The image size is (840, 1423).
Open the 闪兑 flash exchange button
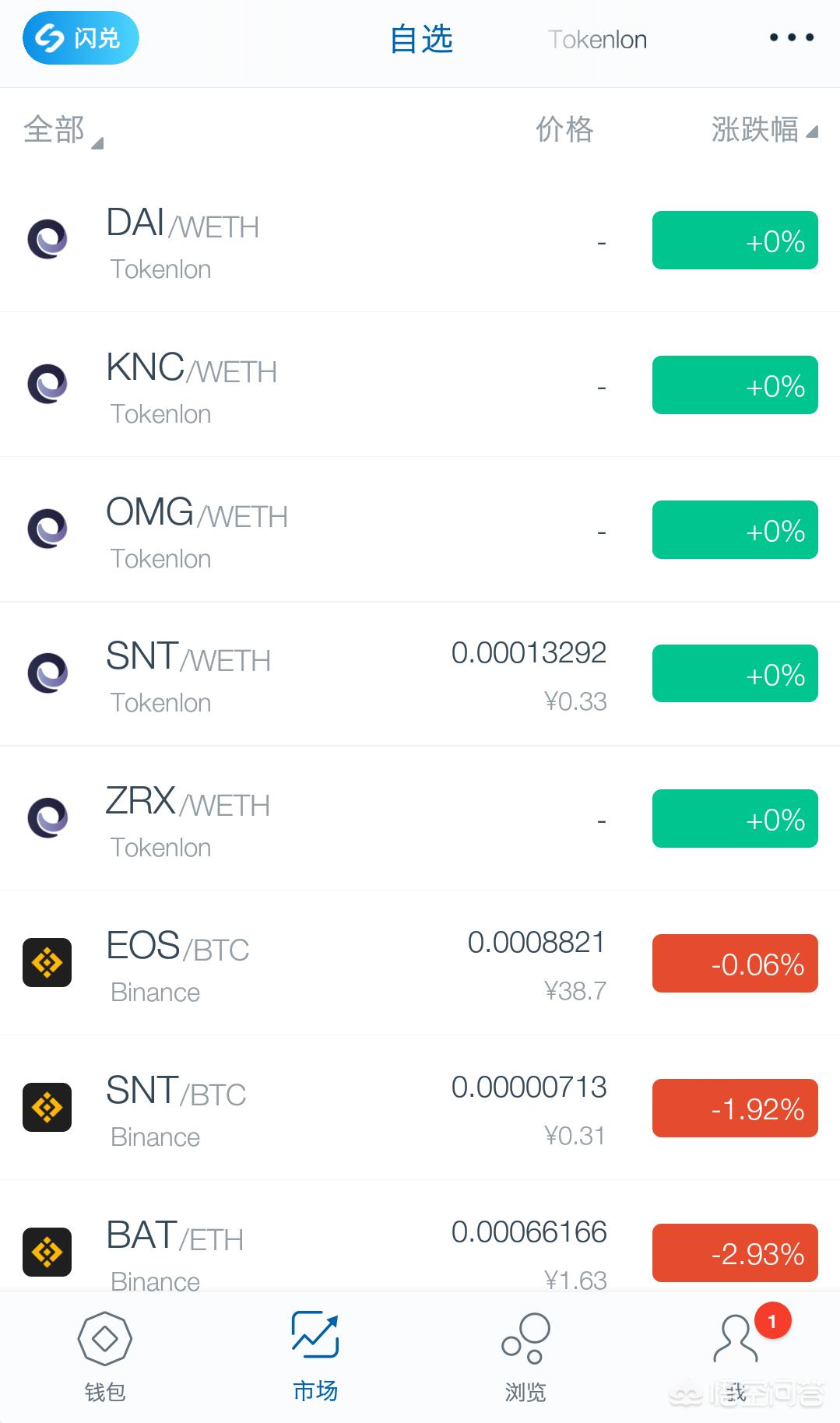point(81,38)
